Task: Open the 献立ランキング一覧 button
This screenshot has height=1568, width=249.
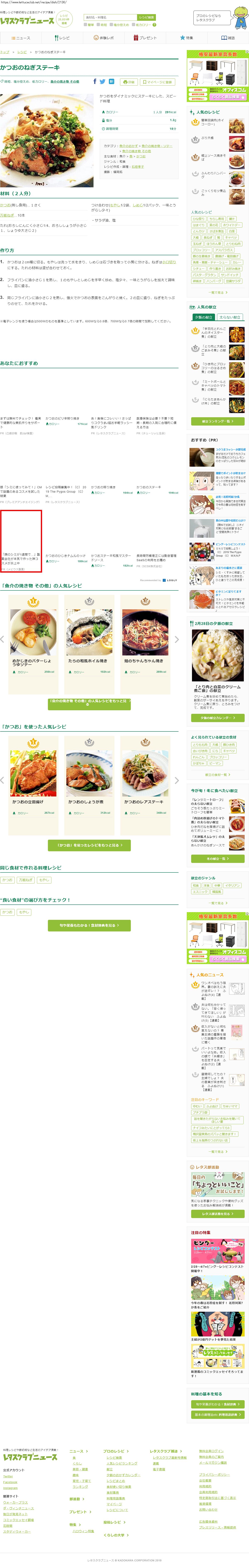Action: 217,421
